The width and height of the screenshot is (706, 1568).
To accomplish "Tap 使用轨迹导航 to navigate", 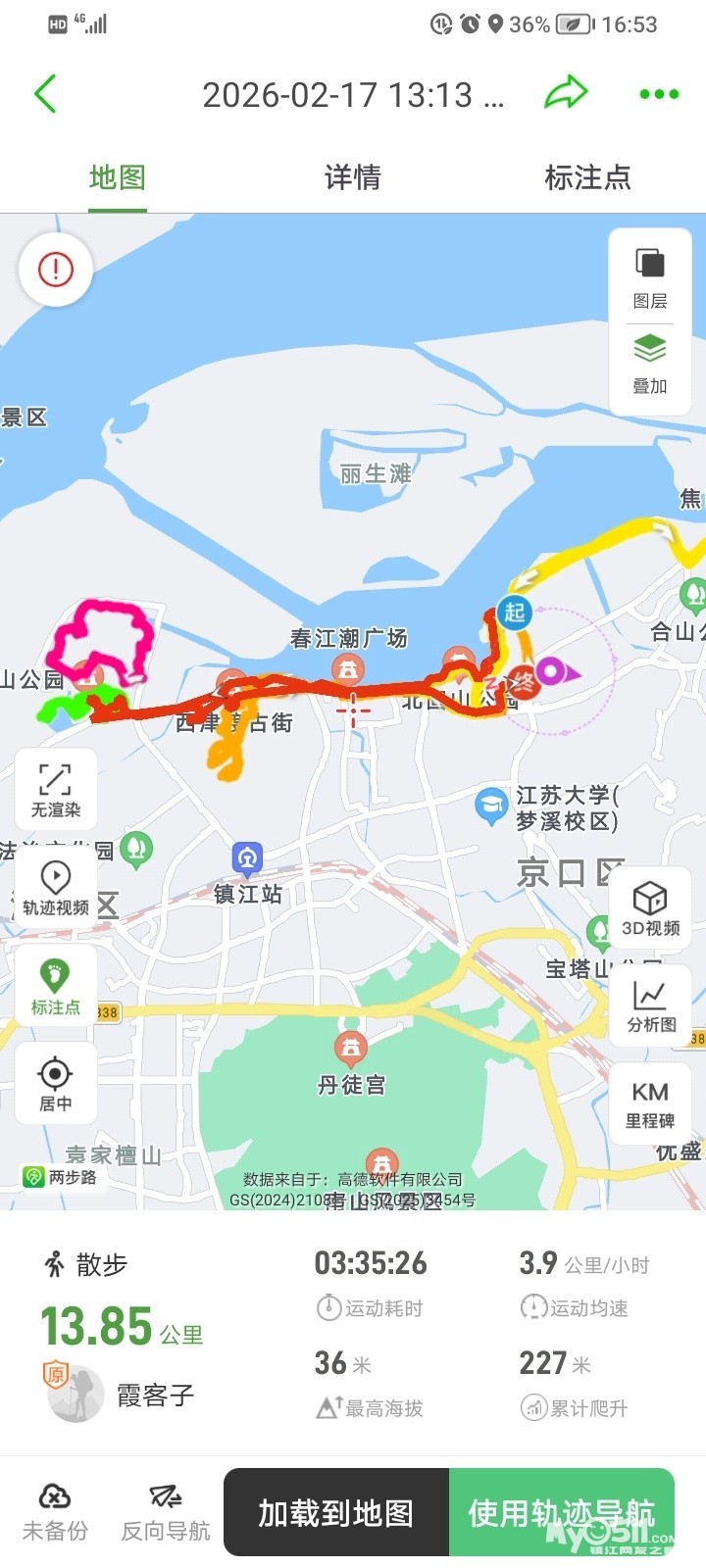I will pyautogui.click(x=562, y=1512).
